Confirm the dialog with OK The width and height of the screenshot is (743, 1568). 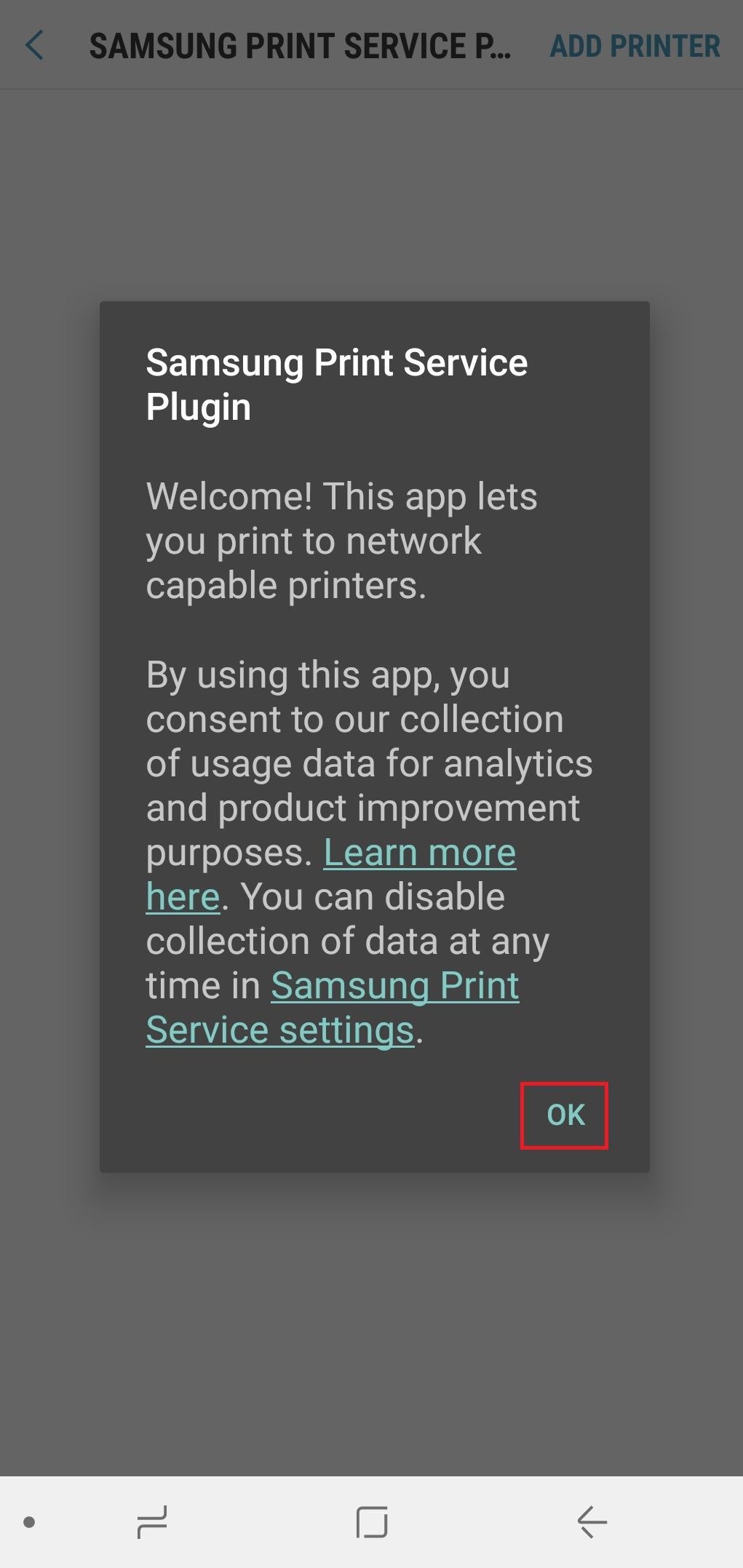(x=565, y=1115)
